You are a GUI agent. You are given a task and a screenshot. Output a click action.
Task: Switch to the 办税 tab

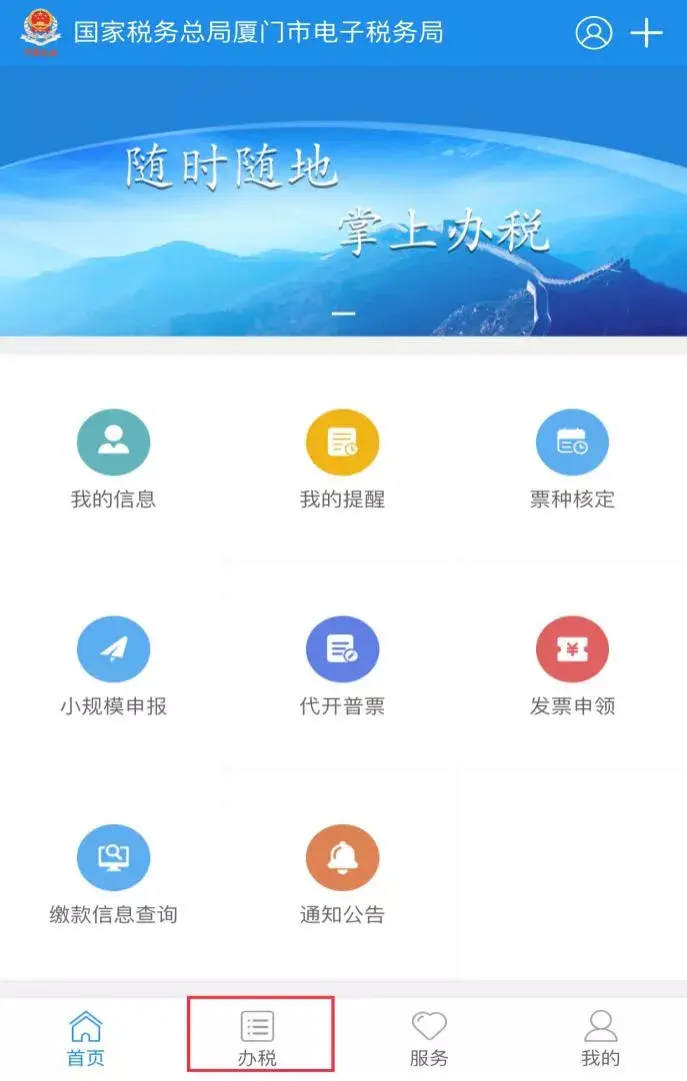[x=257, y=1039]
